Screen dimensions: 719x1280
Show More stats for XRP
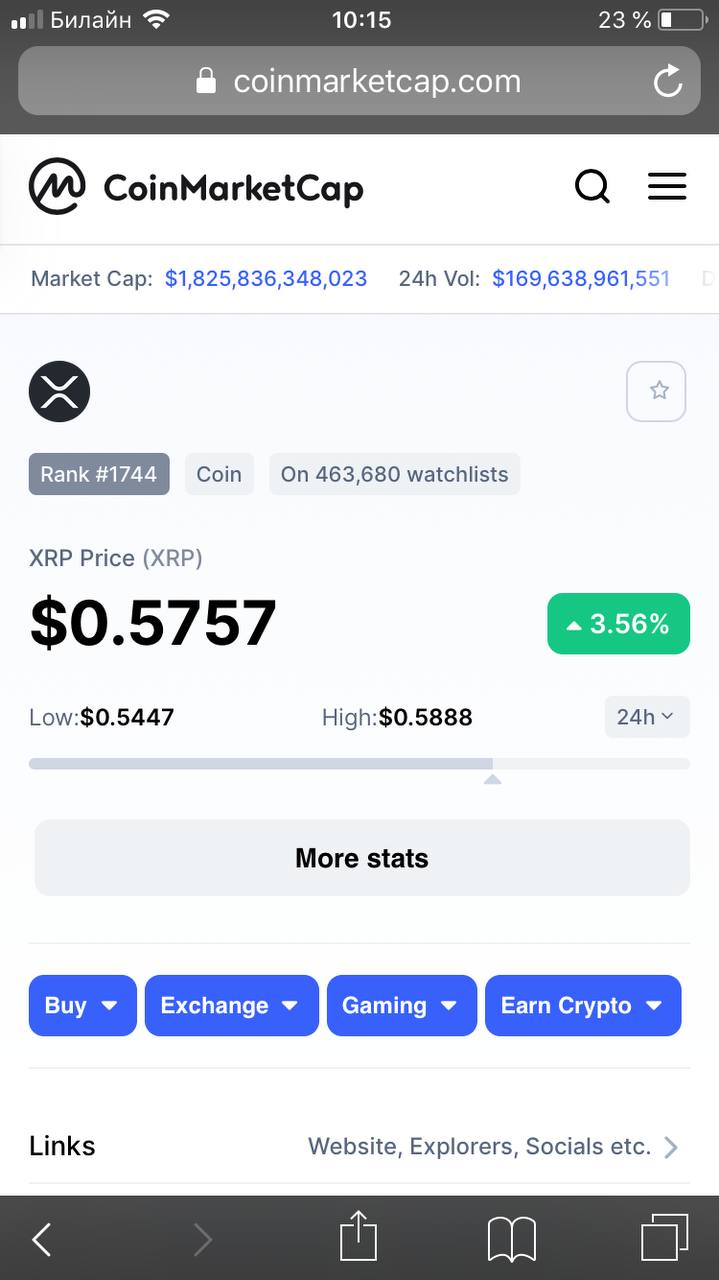[x=362, y=858]
